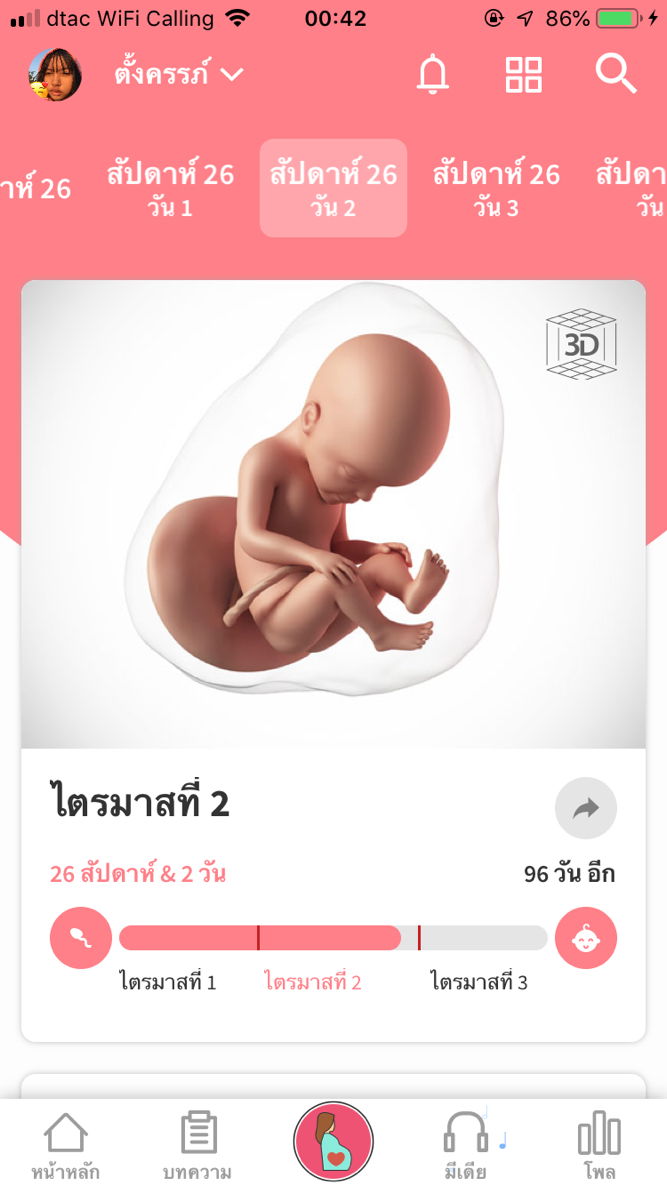Open the profile avatar photo
Viewport: 667px width, 1186px height.
55,74
